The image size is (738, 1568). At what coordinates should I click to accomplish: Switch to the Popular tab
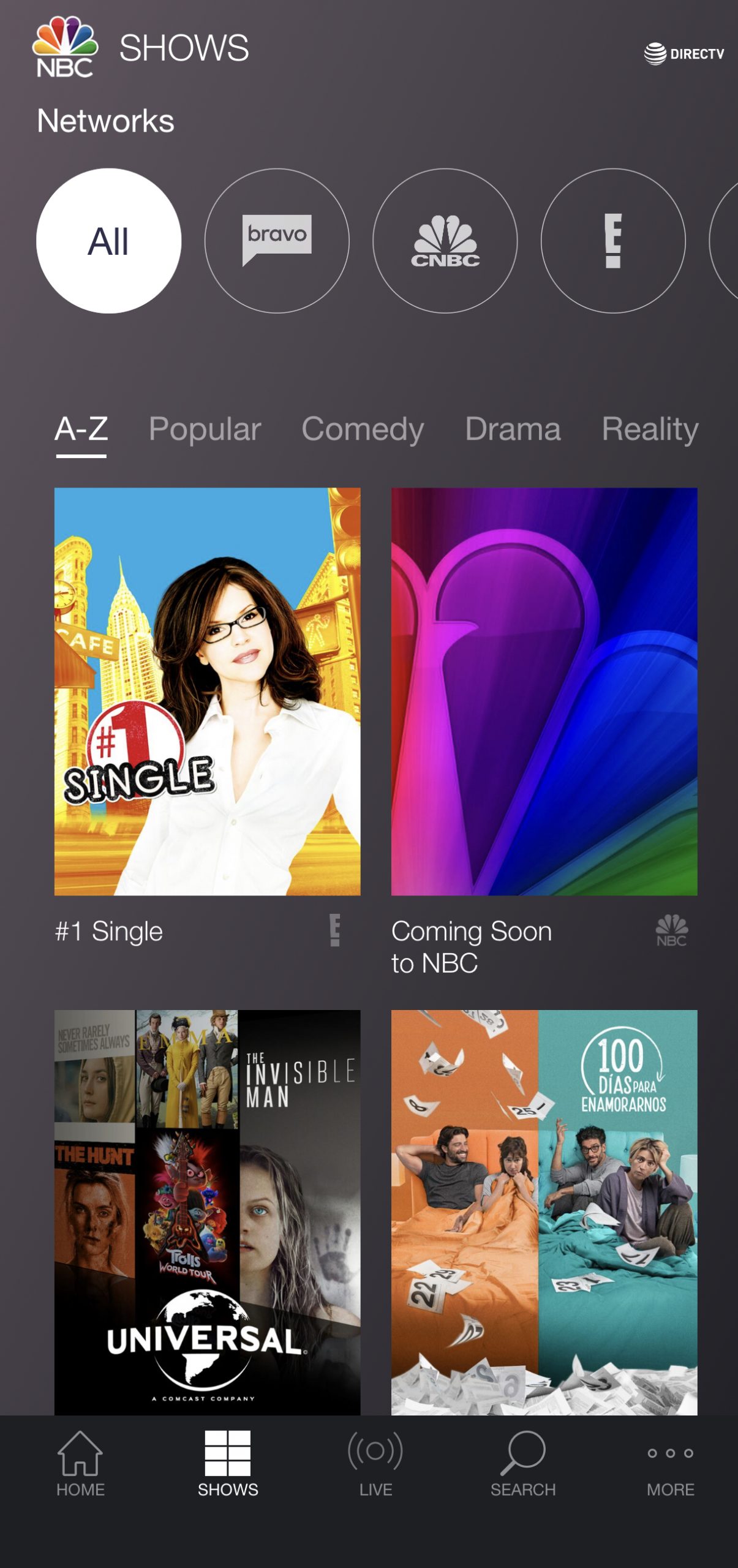pos(205,429)
